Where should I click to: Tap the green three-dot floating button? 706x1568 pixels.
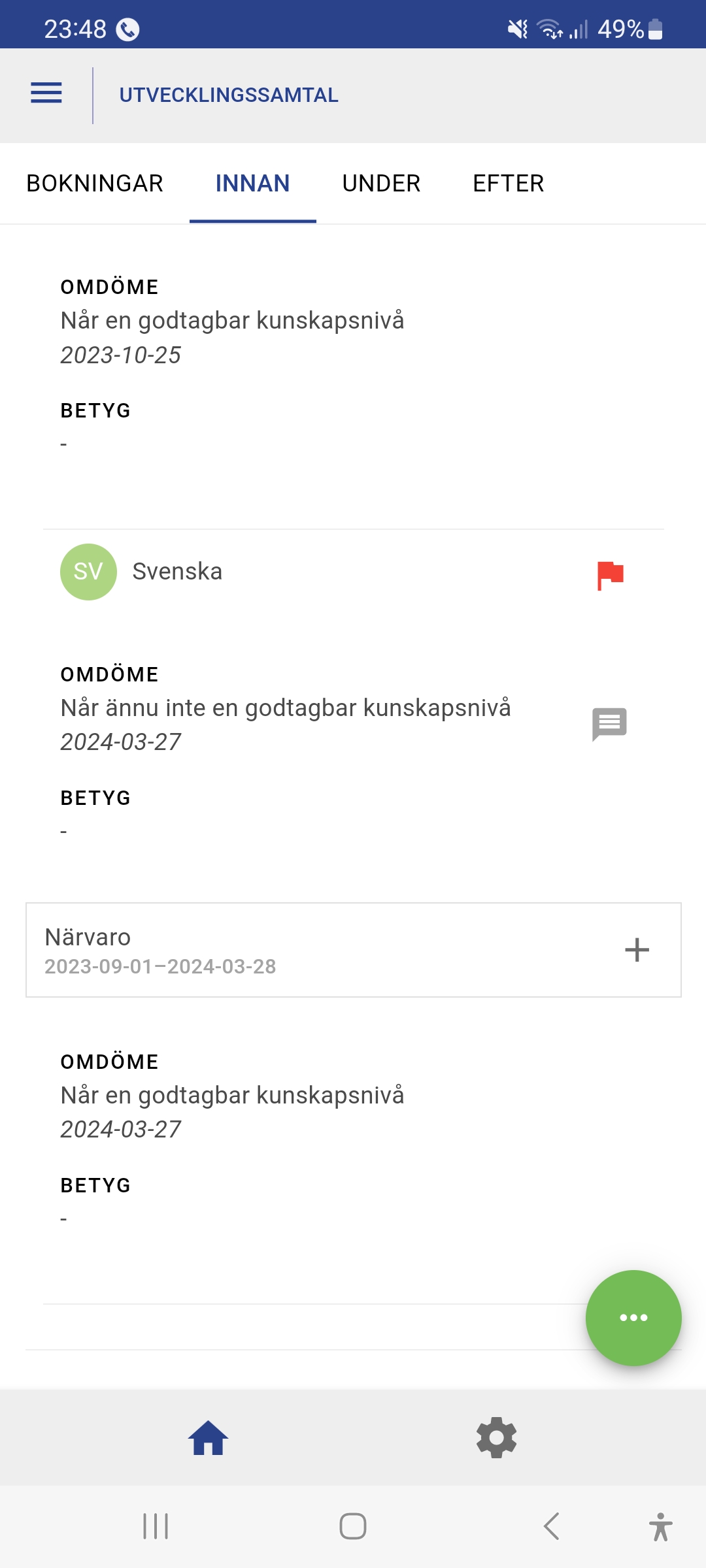pyautogui.click(x=633, y=1318)
